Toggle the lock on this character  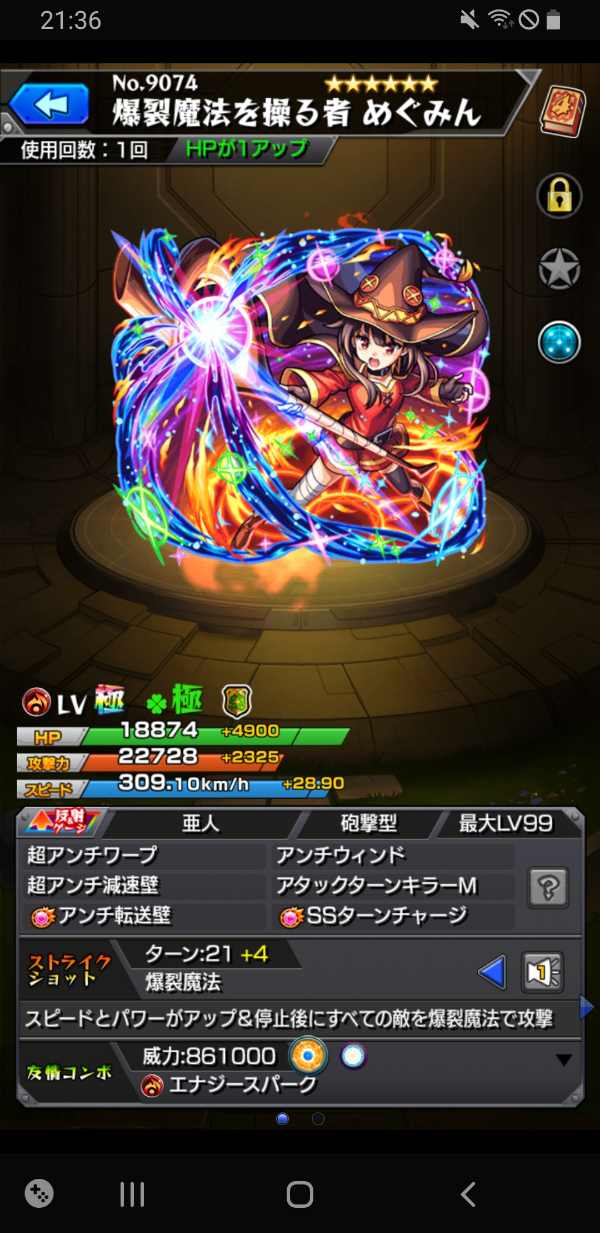pyautogui.click(x=560, y=196)
